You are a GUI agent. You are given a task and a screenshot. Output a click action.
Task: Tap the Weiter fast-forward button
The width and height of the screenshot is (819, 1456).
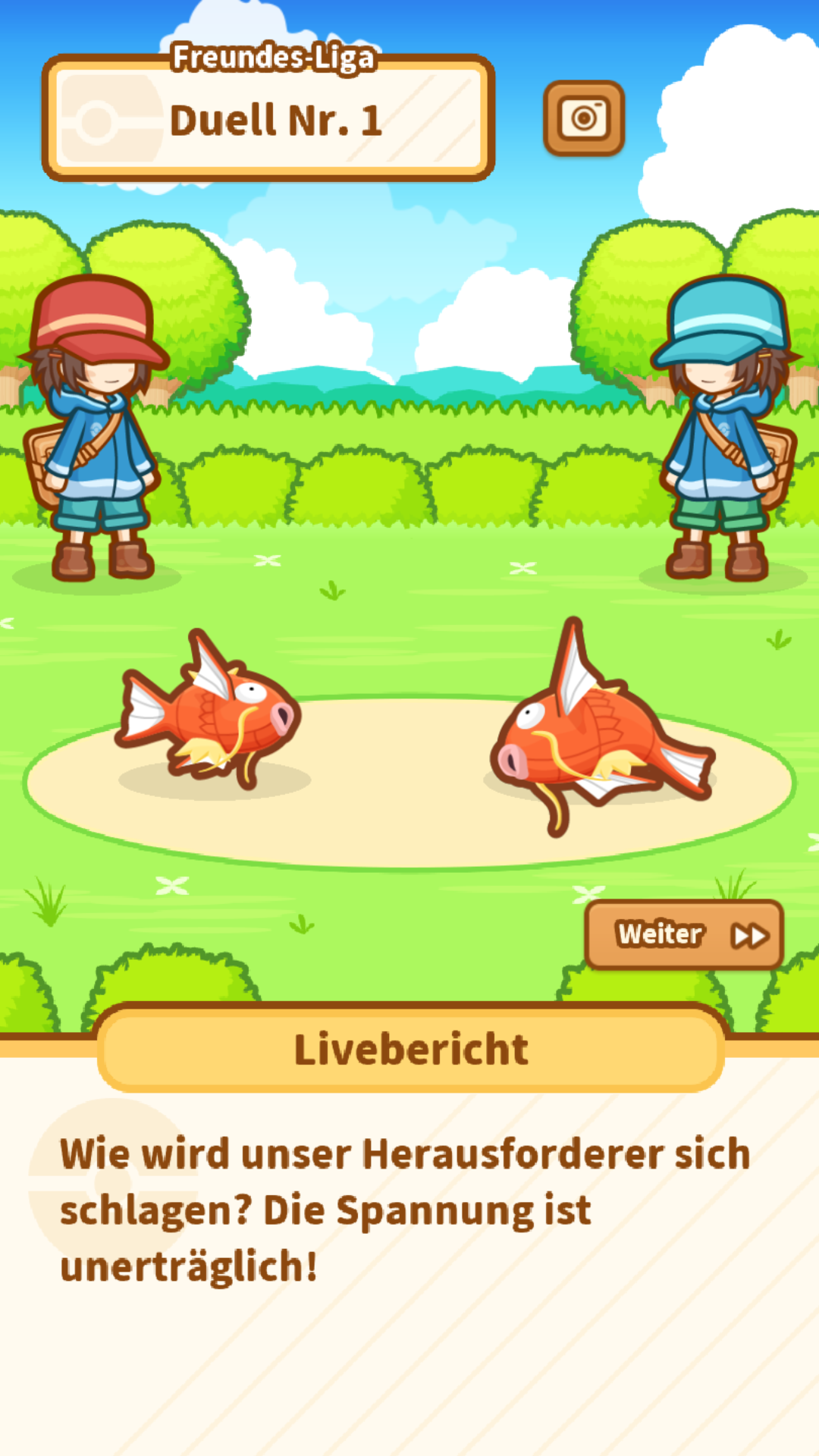click(x=684, y=934)
